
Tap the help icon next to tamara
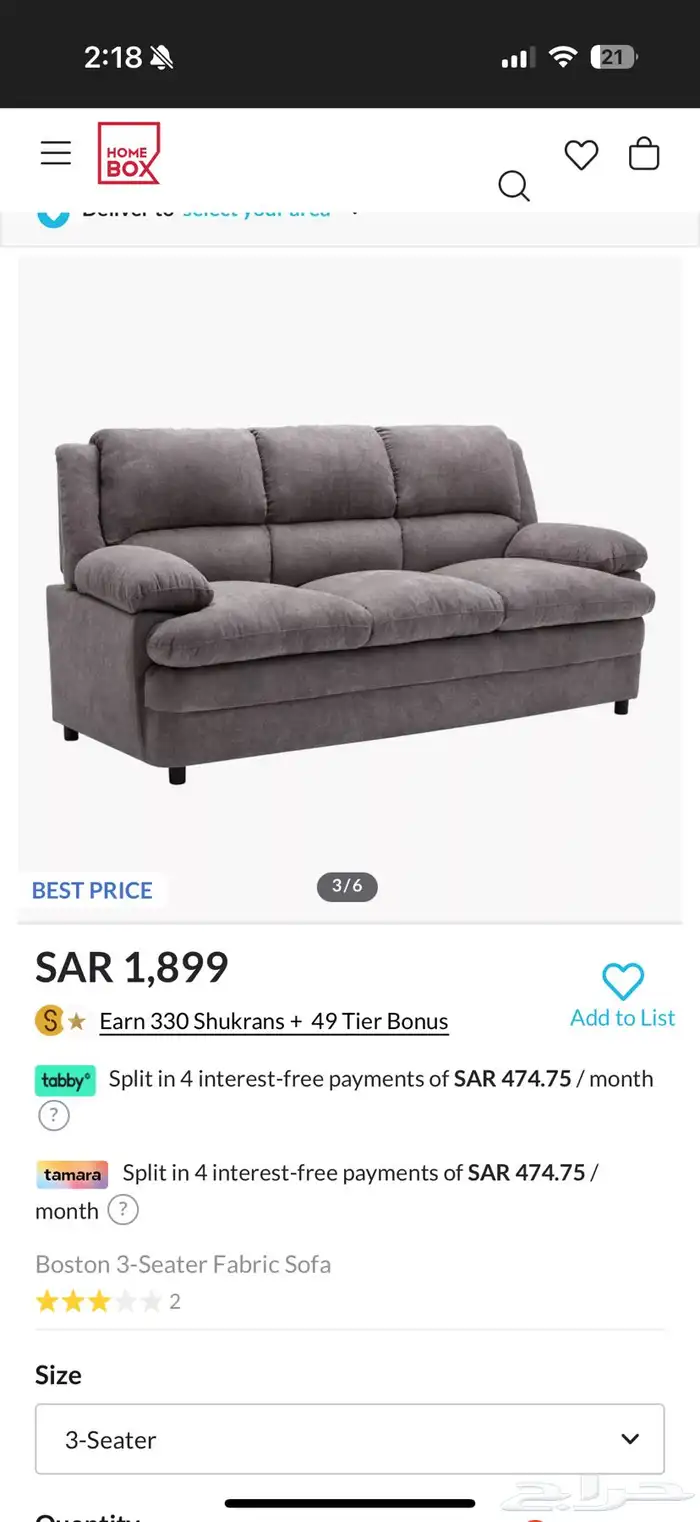pos(122,1210)
